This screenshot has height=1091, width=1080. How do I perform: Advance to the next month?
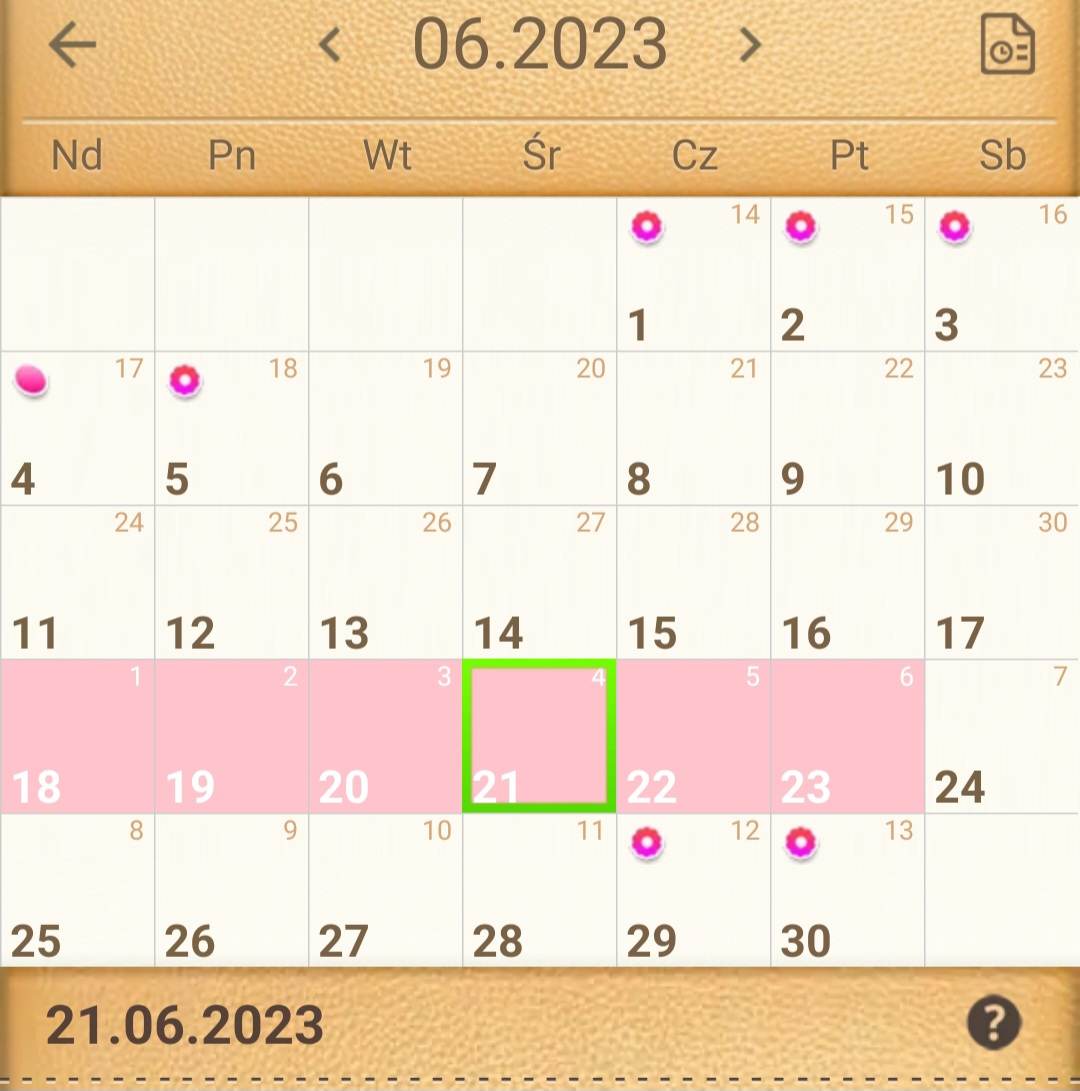point(750,44)
